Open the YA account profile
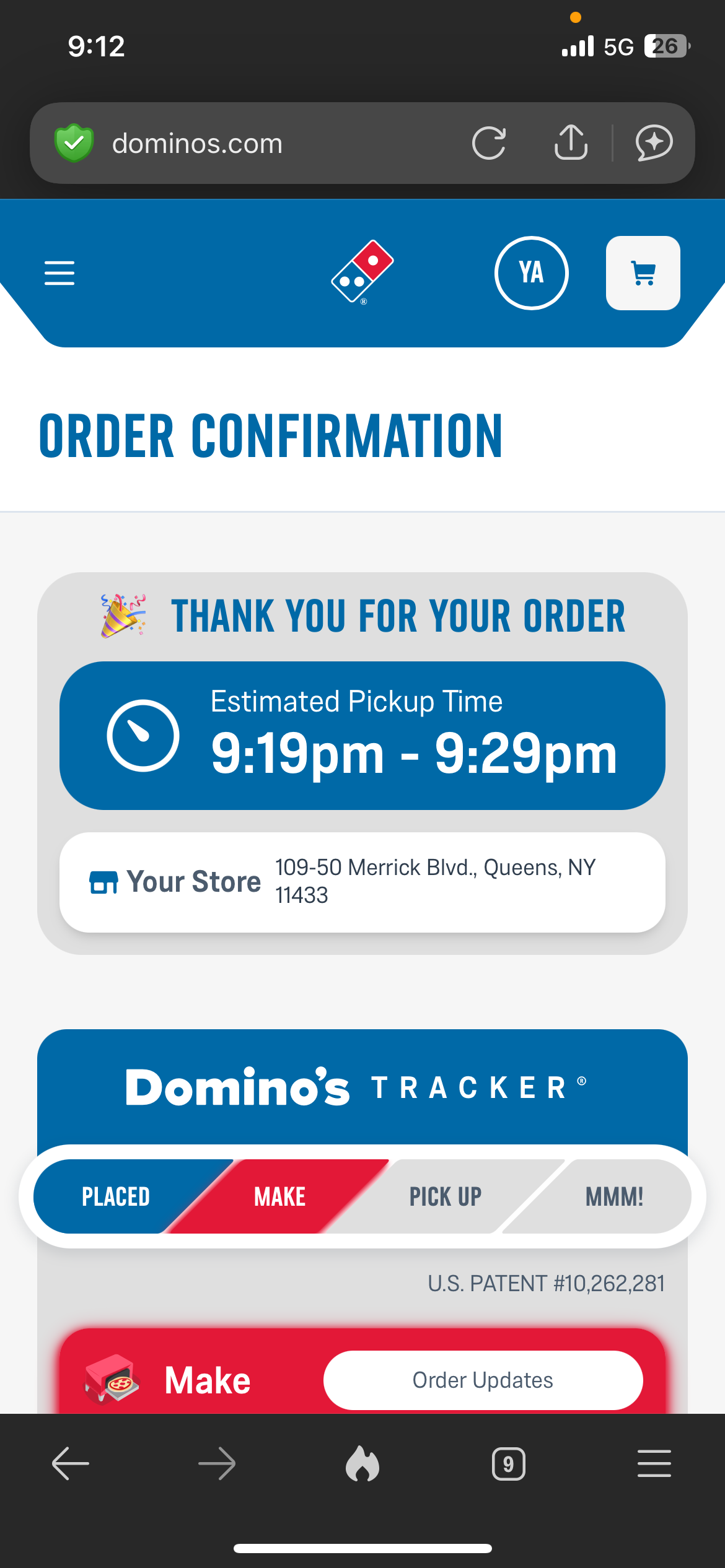 [531, 273]
